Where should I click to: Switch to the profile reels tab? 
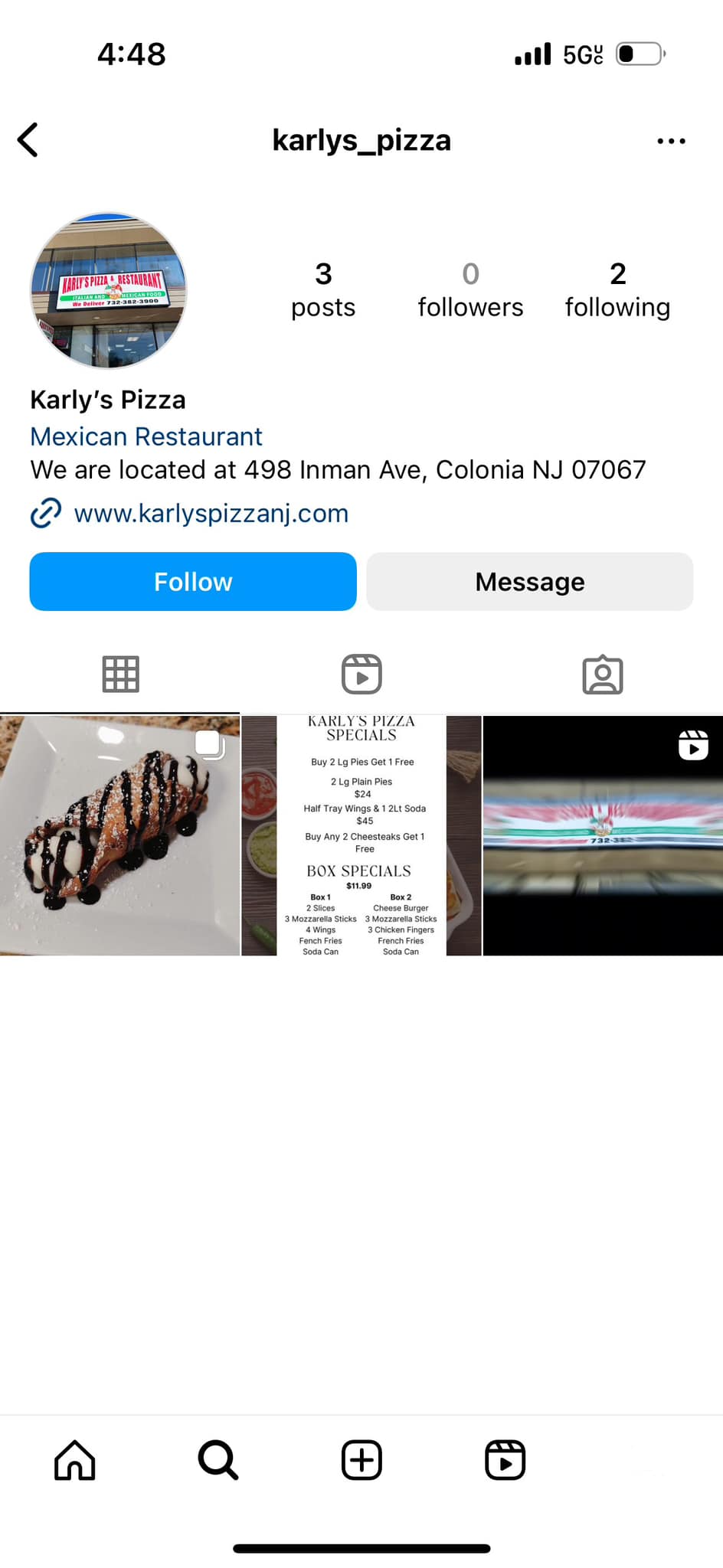[361, 675]
